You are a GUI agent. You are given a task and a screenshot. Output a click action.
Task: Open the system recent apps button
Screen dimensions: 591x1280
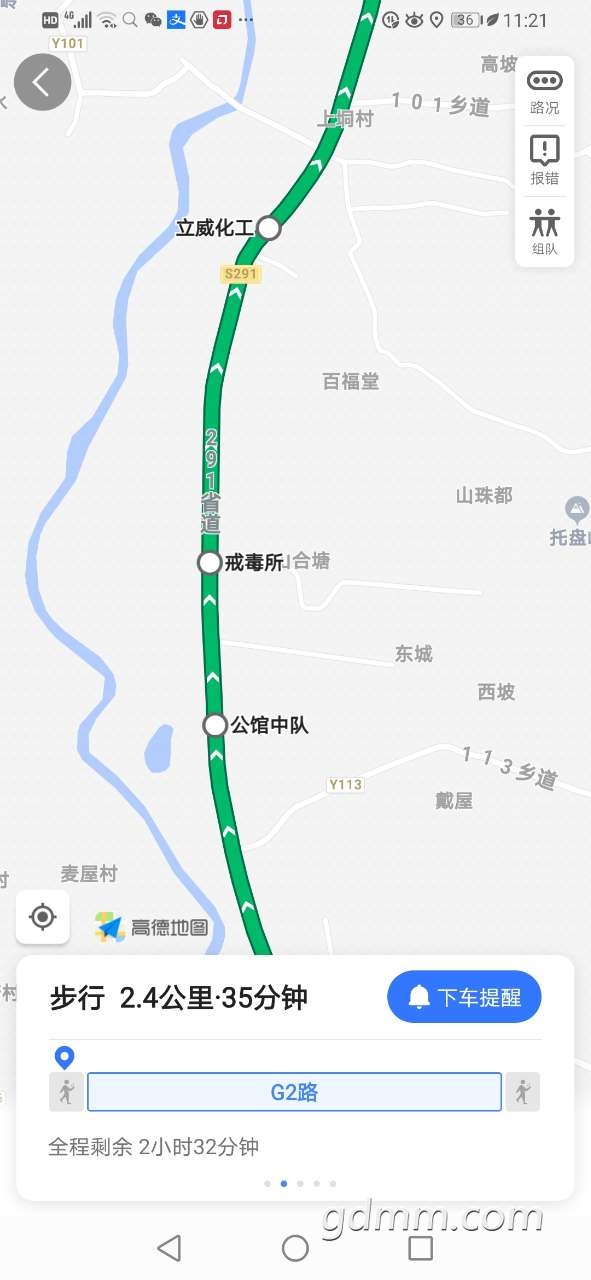pos(421,1247)
